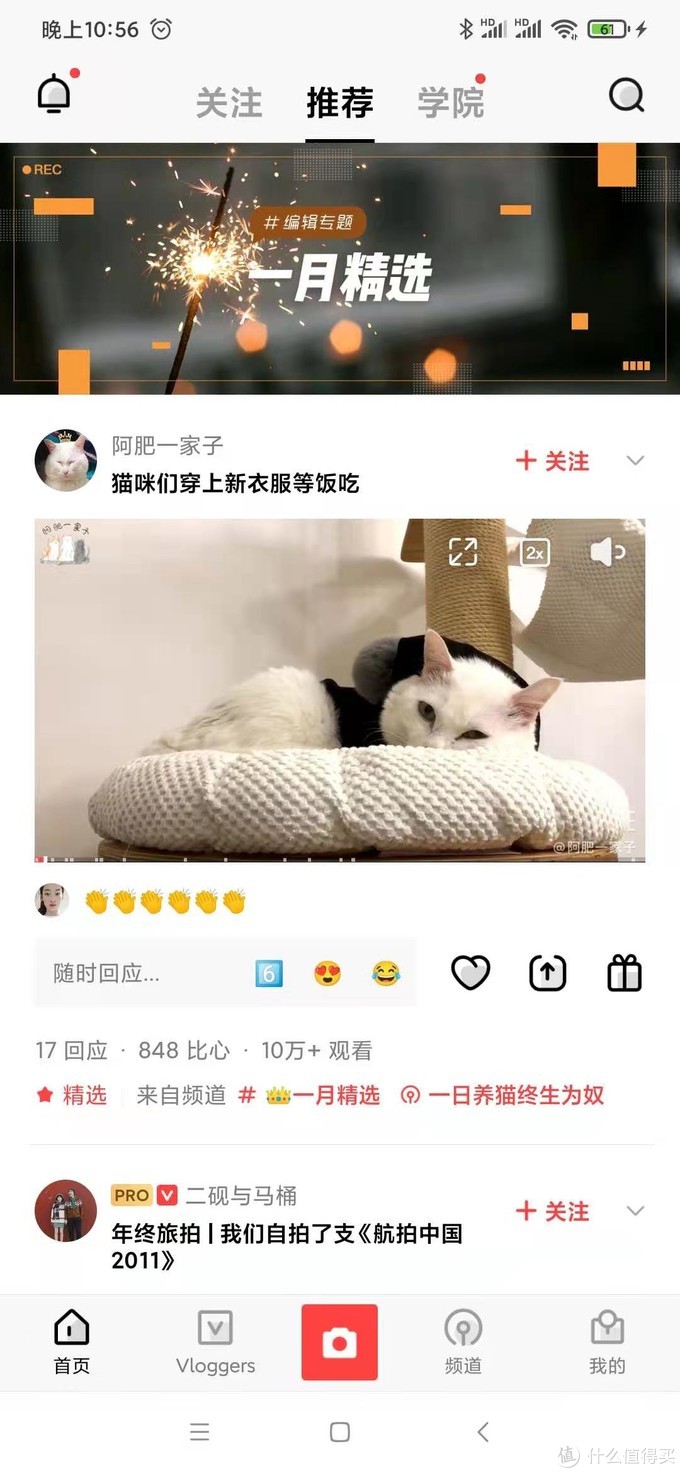Expand the options chevron on 阿肥一家子's post
This screenshot has width=680, height=1473.
click(635, 460)
